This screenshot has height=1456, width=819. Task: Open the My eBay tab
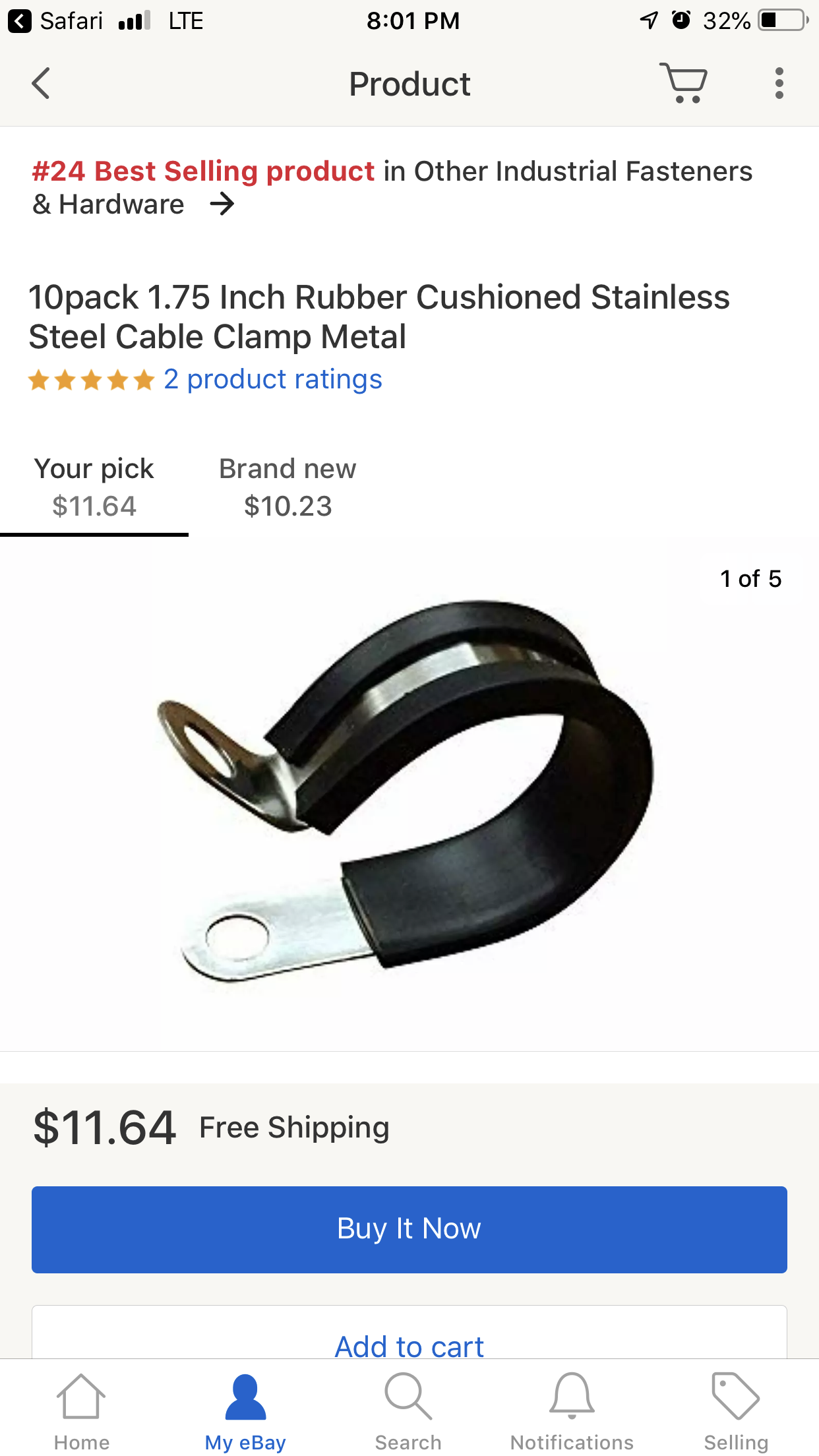coord(245,1411)
